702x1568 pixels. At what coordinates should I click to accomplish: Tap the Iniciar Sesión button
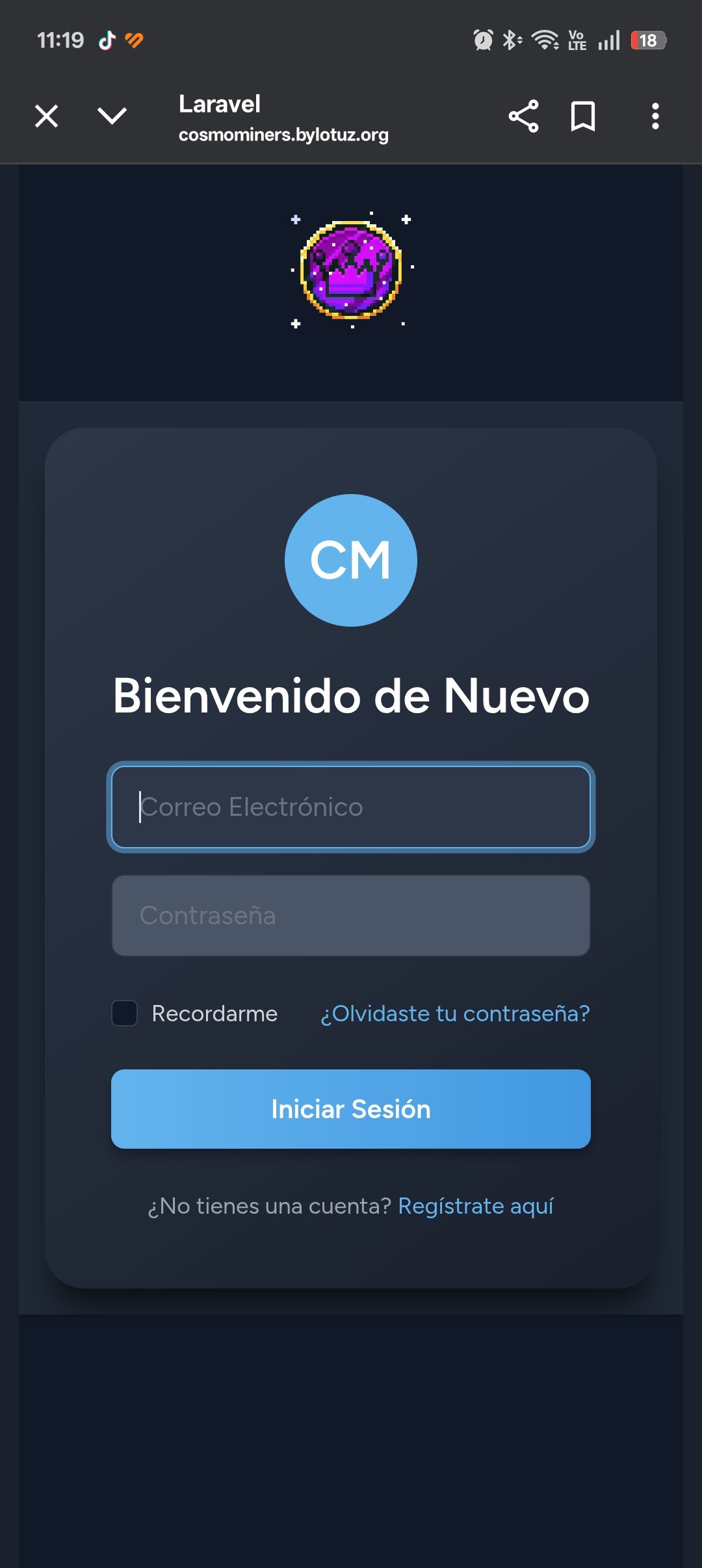351,1109
